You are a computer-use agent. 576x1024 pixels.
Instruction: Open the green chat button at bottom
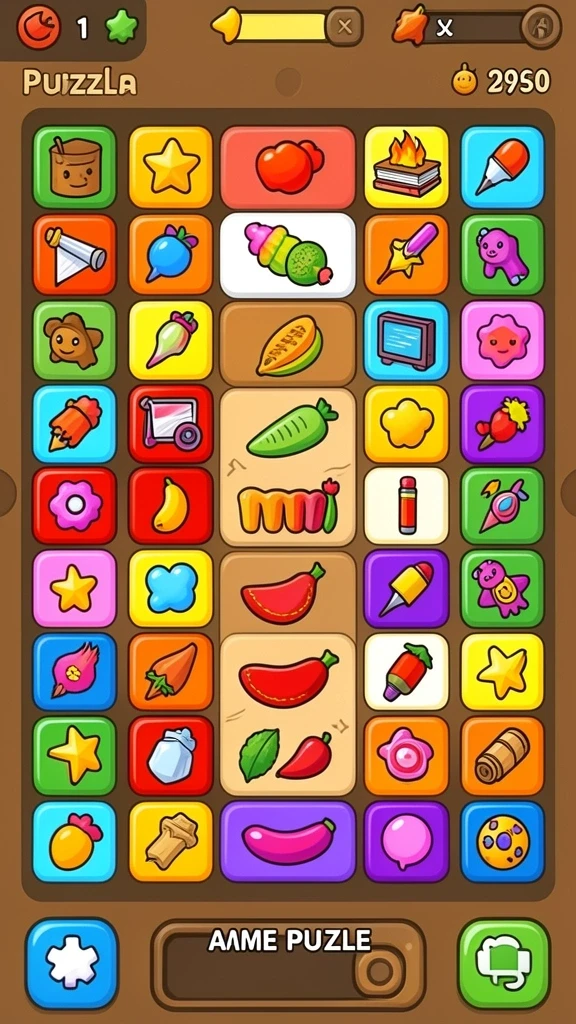click(x=504, y=963)
